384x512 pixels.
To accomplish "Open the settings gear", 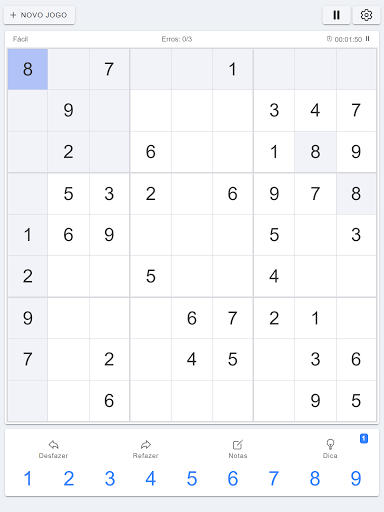I will point(366,15).
